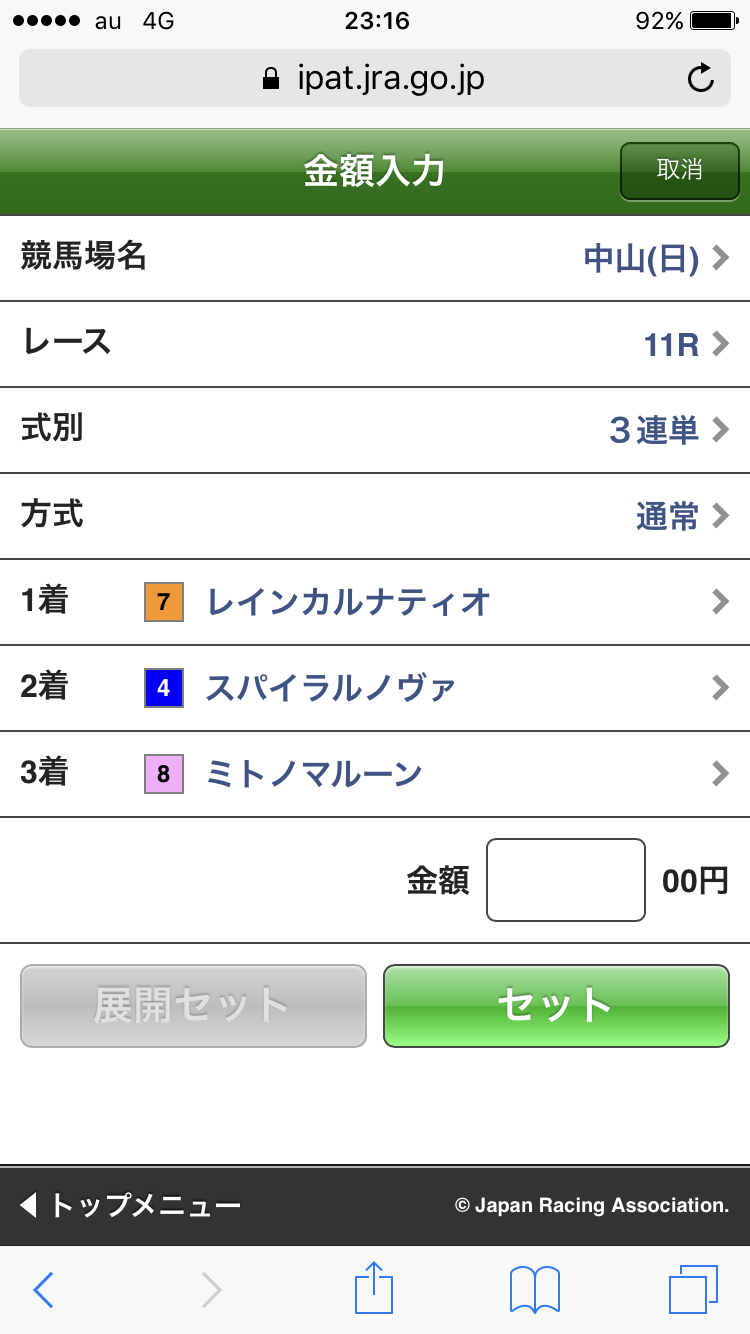
Task: Open the 方式 selector showing 通常
Action: 665,516
